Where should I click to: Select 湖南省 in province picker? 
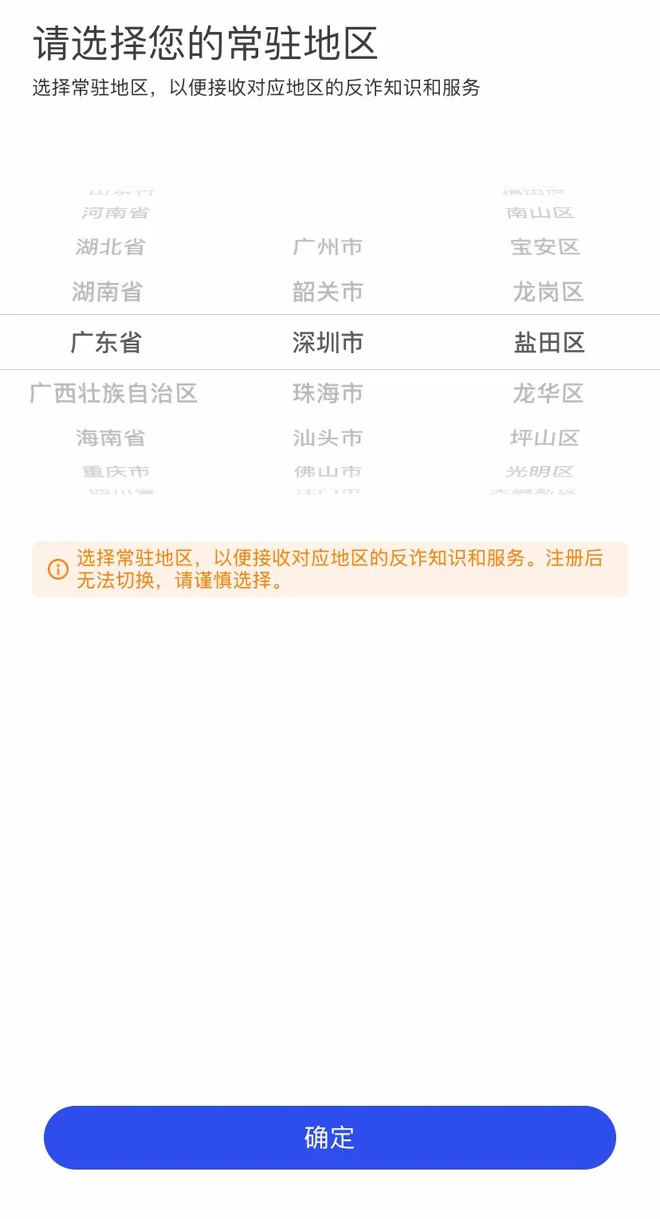107,292
